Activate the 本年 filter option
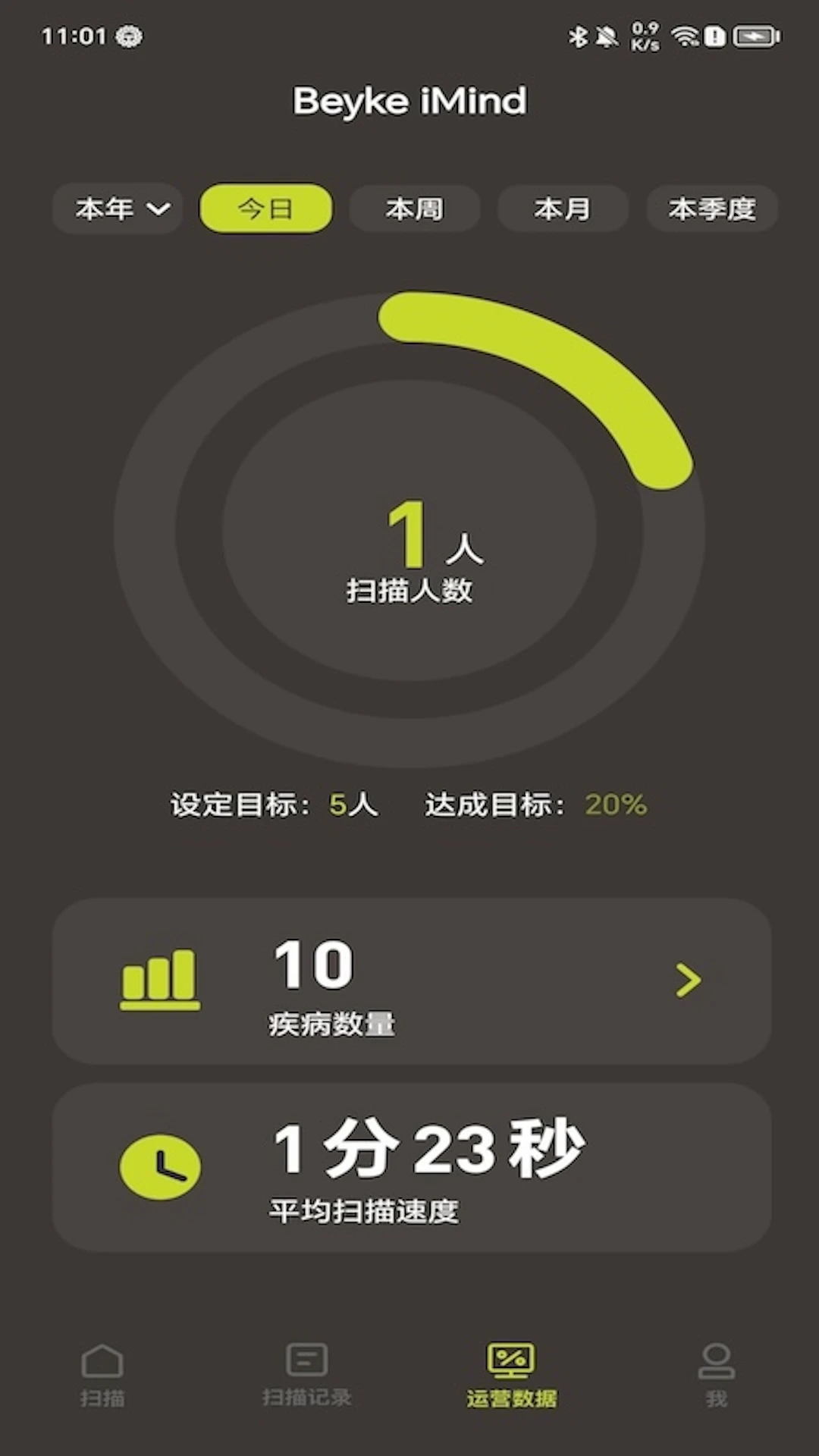Viewport: 819px width, 1456px height. [106, 209]
